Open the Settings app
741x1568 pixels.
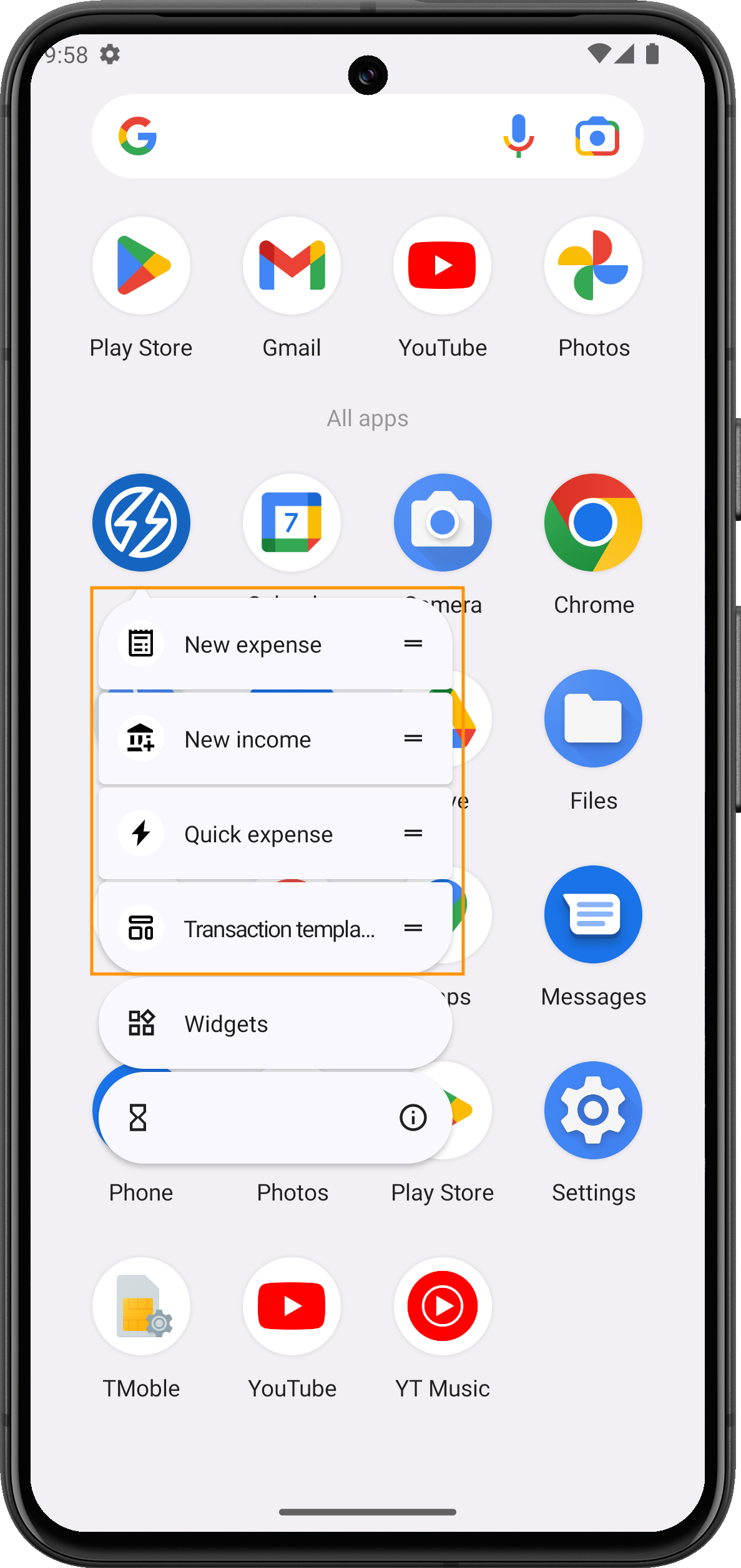pos(593,1111)
